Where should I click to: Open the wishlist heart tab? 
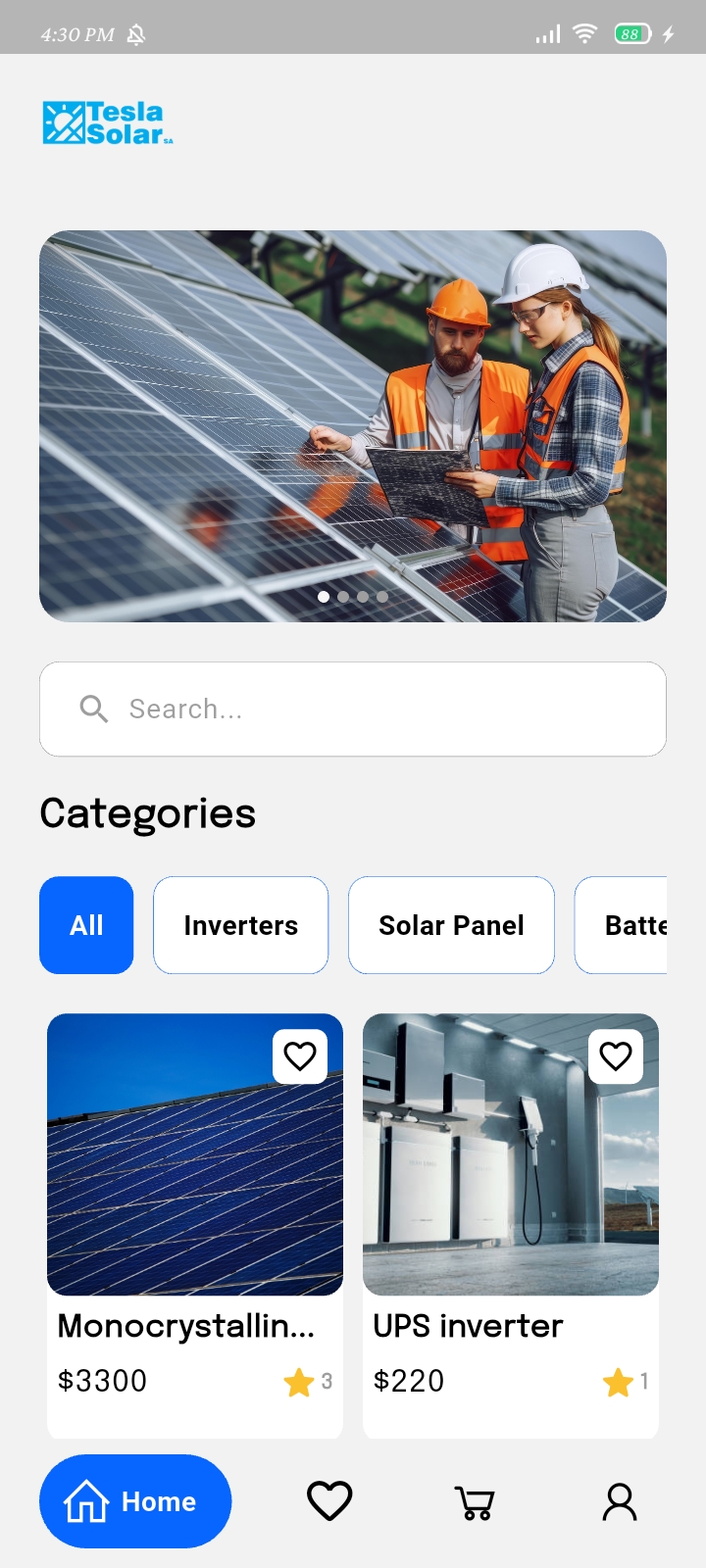click(329, 1501)
